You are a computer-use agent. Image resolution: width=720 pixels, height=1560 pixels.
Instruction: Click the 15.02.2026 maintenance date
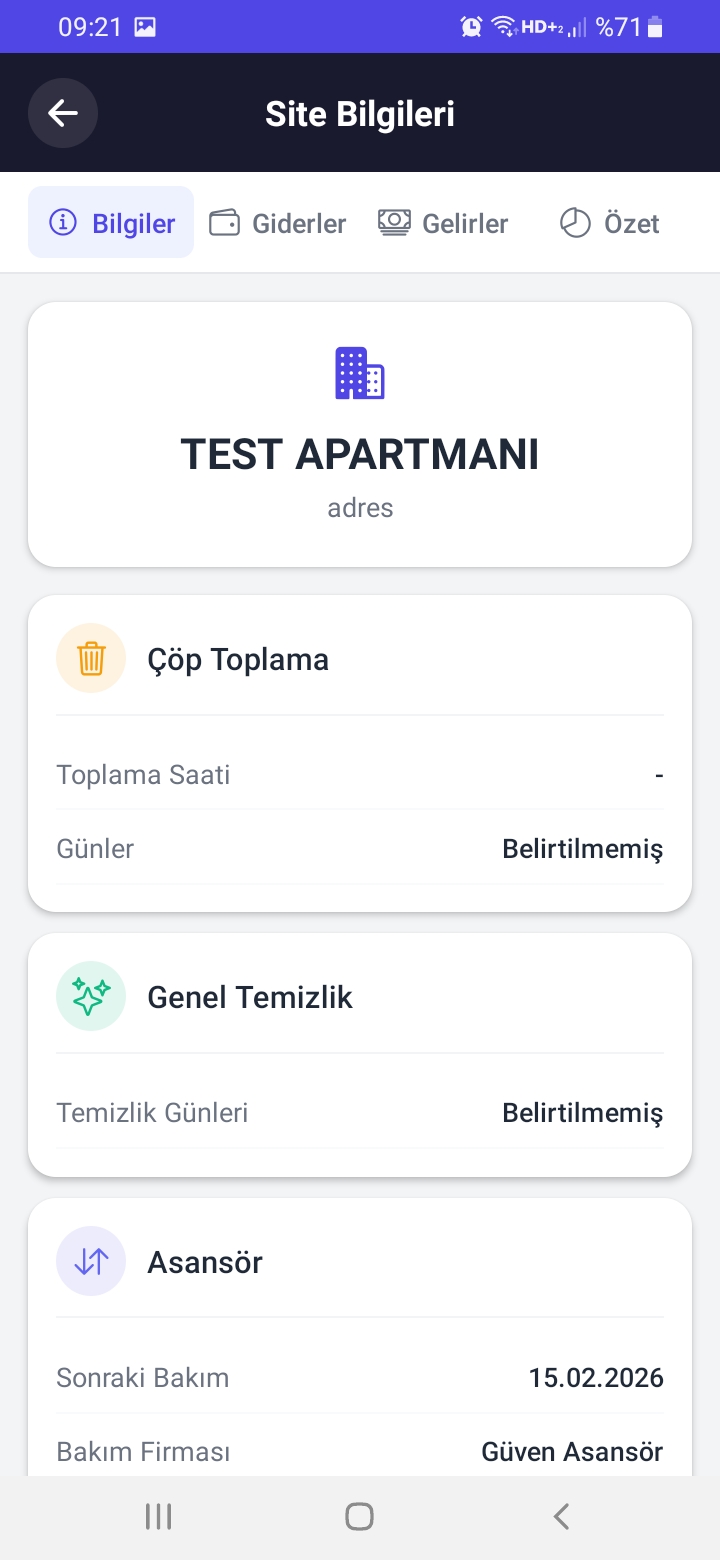597,1377
